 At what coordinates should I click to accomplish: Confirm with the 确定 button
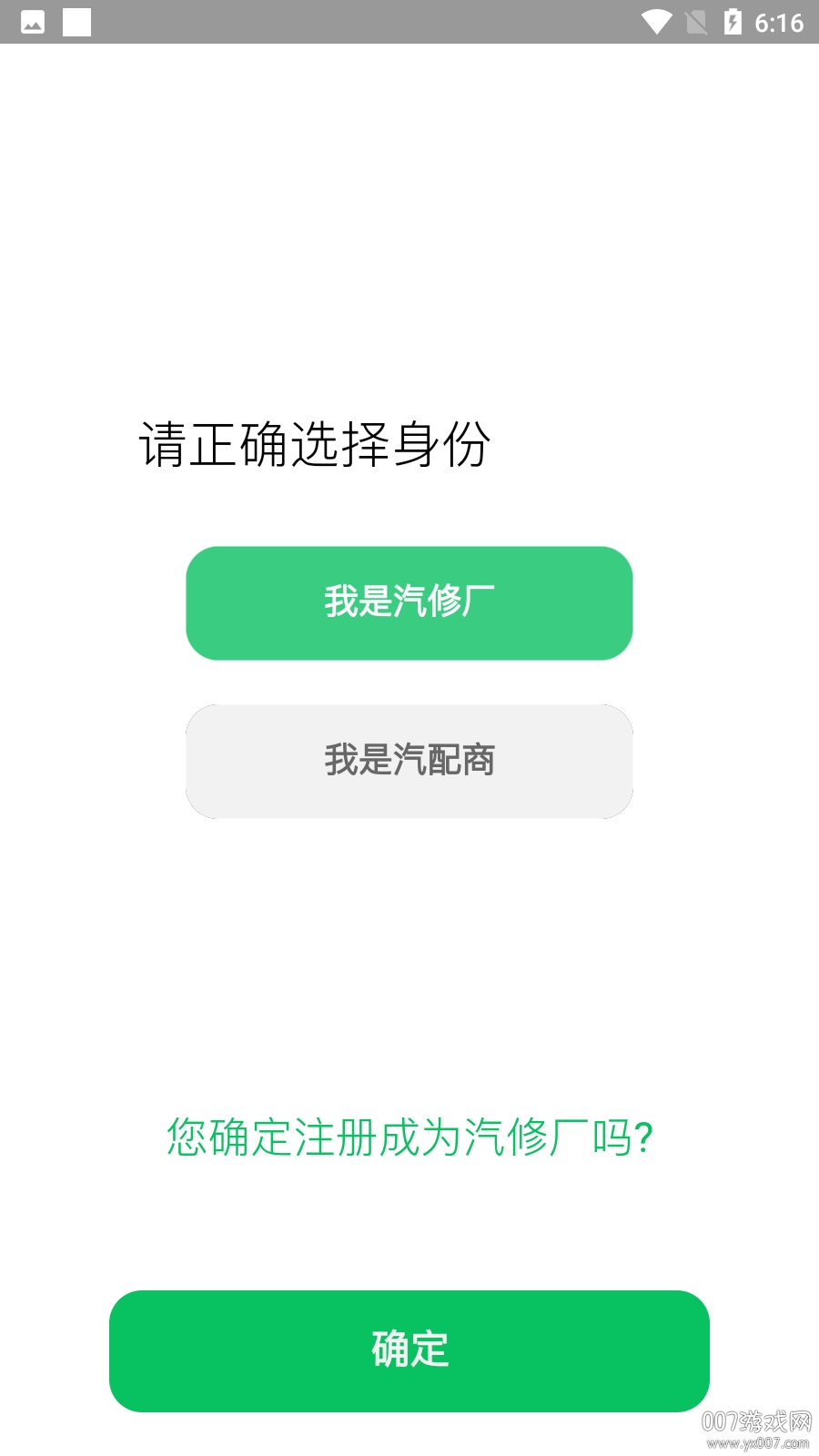click(x=409, y=1350)
